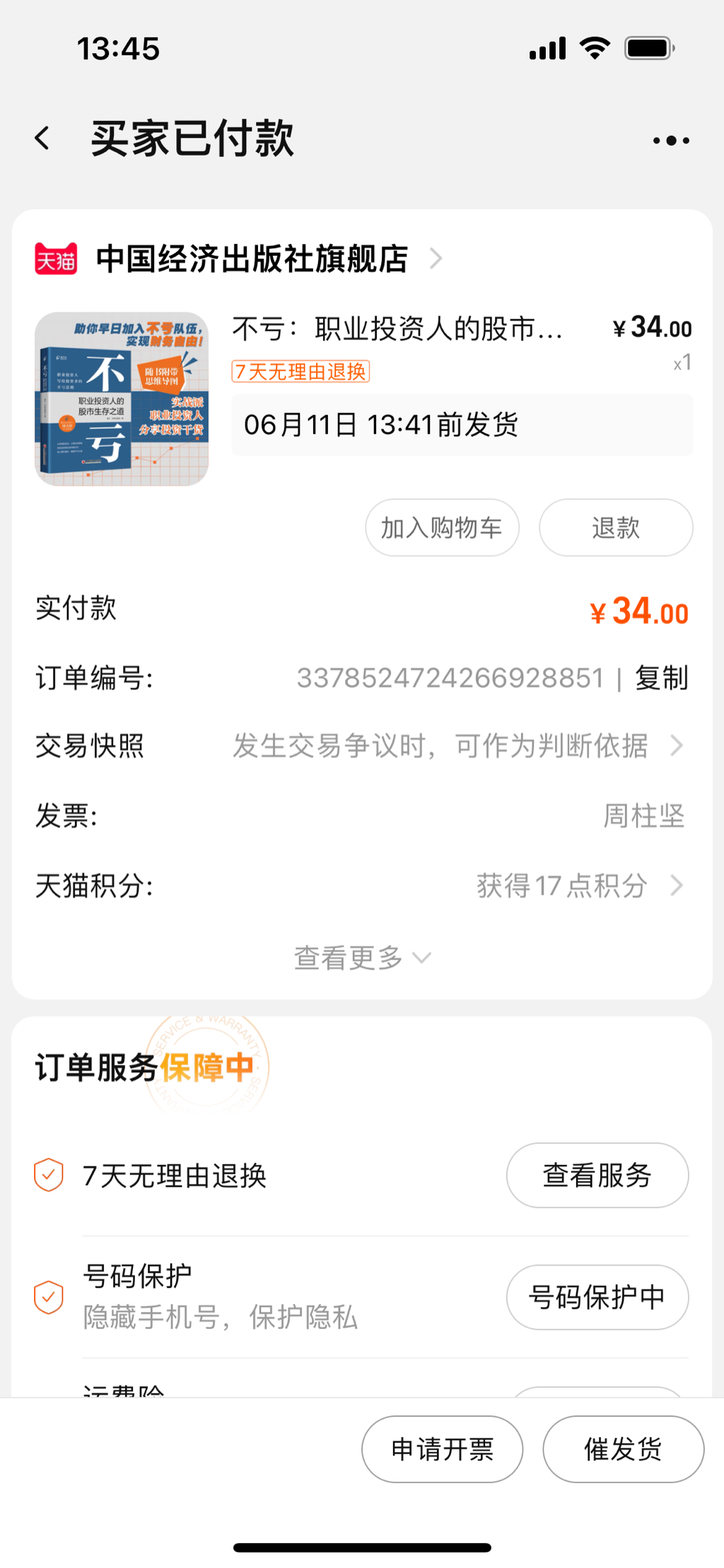Open the 中国经济出版社旗舰店 store page
The width and height of the screenshot is (724, 1568).
coord(252,259)
